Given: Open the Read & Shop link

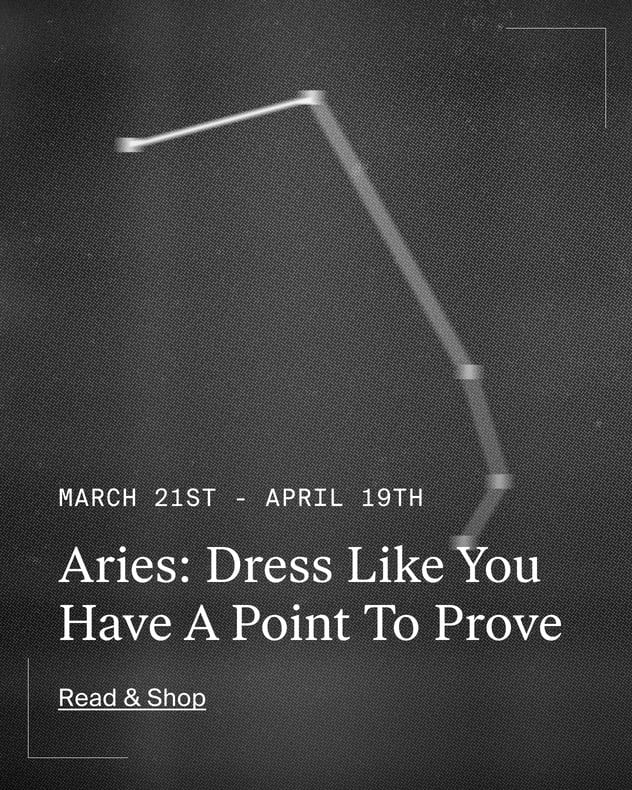Looking at the screenshot, I should tap(132, 697).
